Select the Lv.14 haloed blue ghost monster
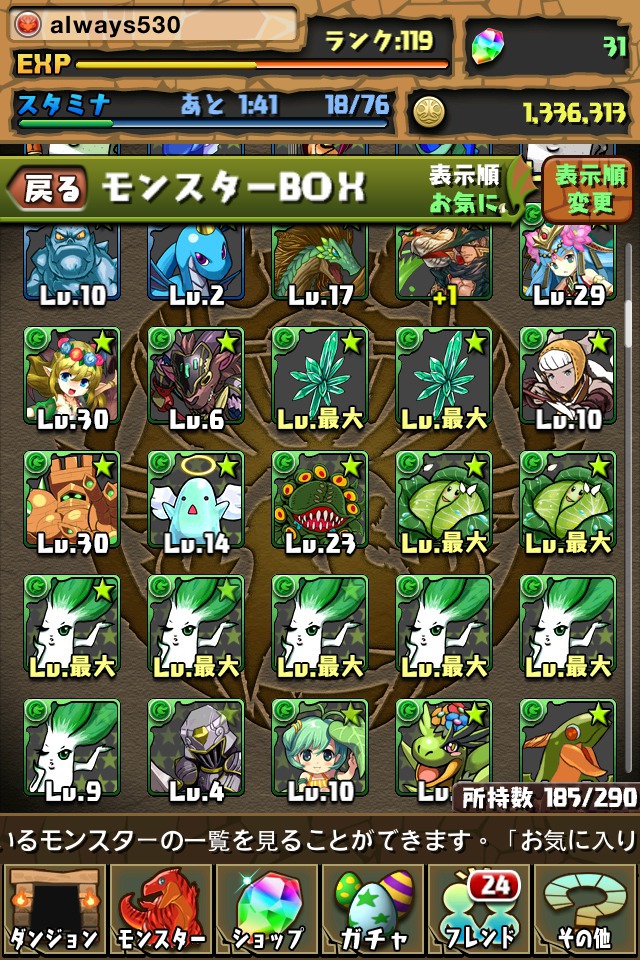The image size is (640, 960). (196, 500)
